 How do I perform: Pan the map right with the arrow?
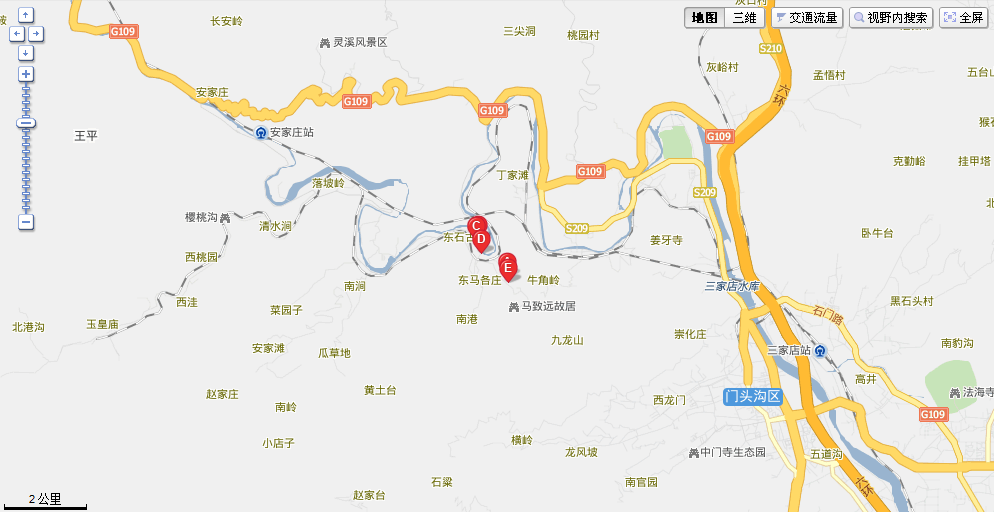click(x=36, y=33)
